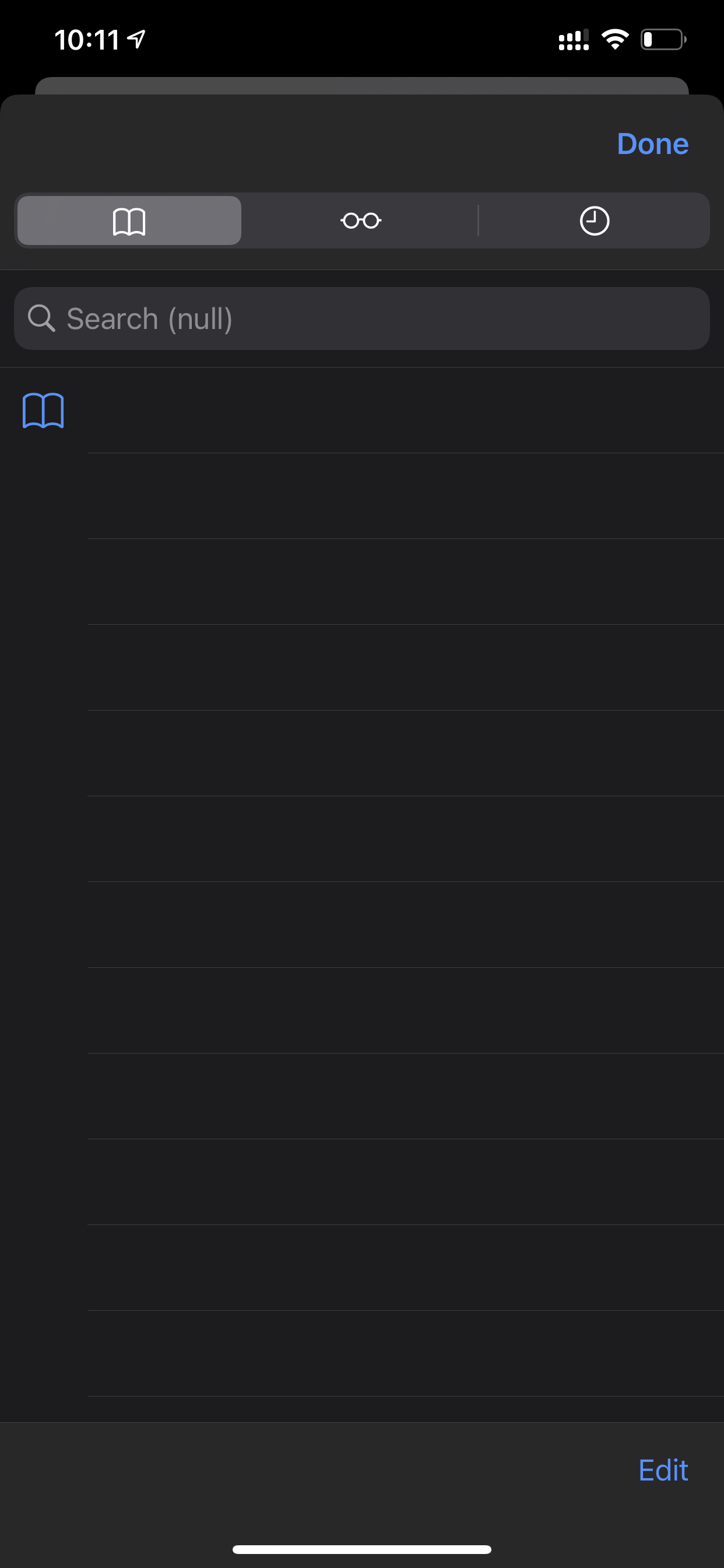Switch to the Reading List glasses tab
Image resolution: width=724 pixels, height=1568 pixels.
pos(361,220)
